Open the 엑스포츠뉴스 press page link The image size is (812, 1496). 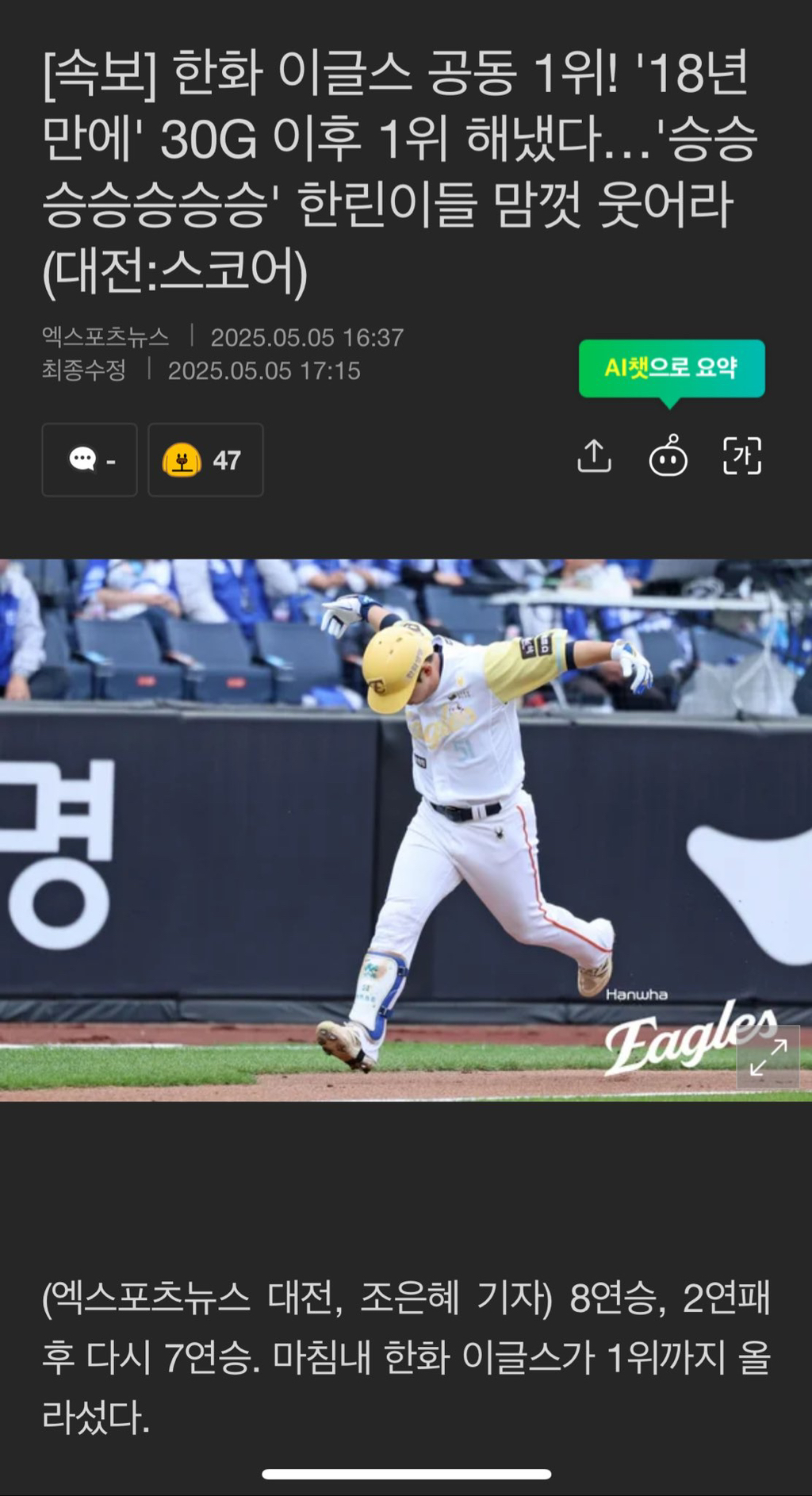[107, 336]
